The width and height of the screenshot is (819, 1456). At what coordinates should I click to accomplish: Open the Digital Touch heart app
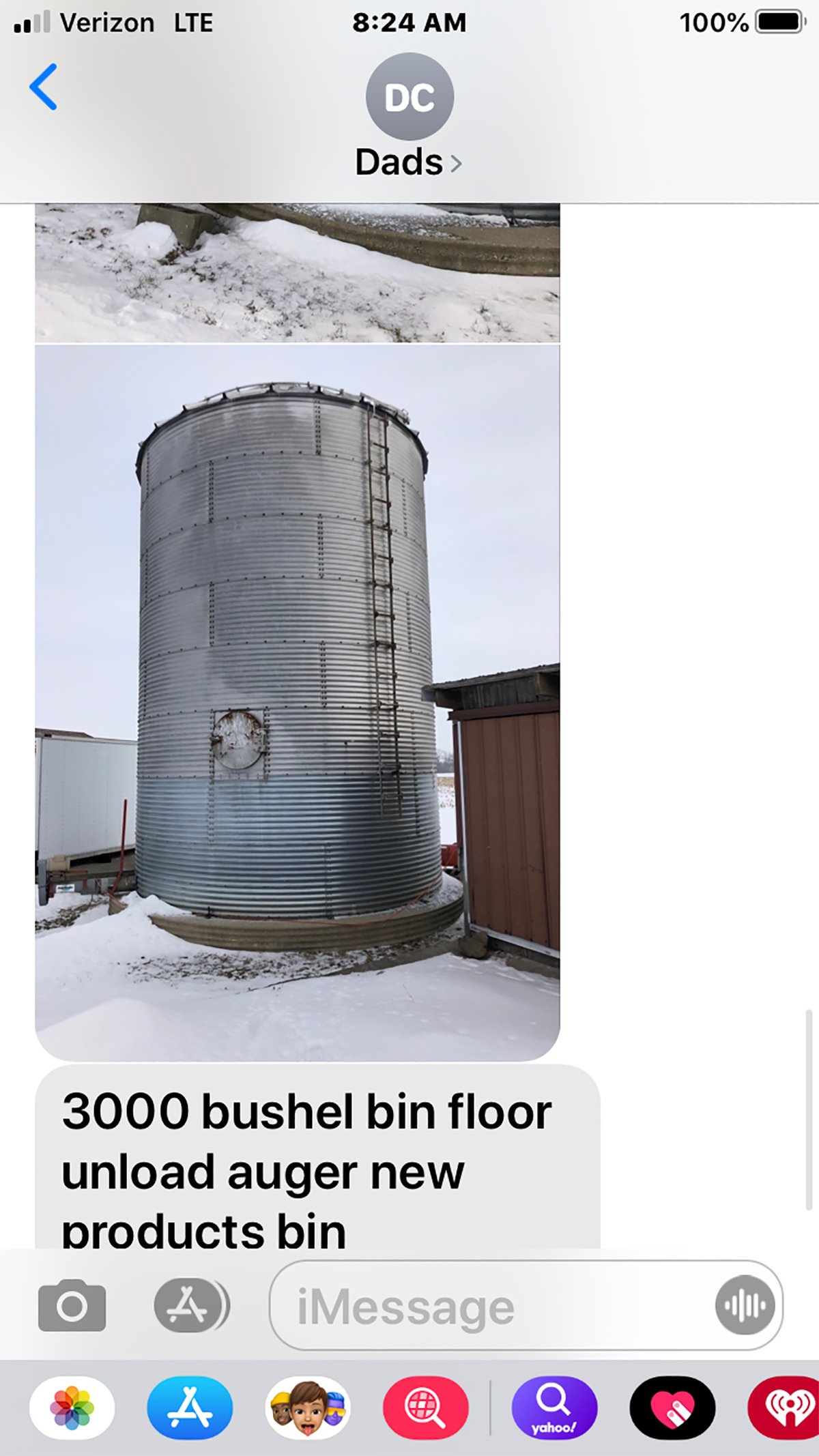pos(672,1408)
